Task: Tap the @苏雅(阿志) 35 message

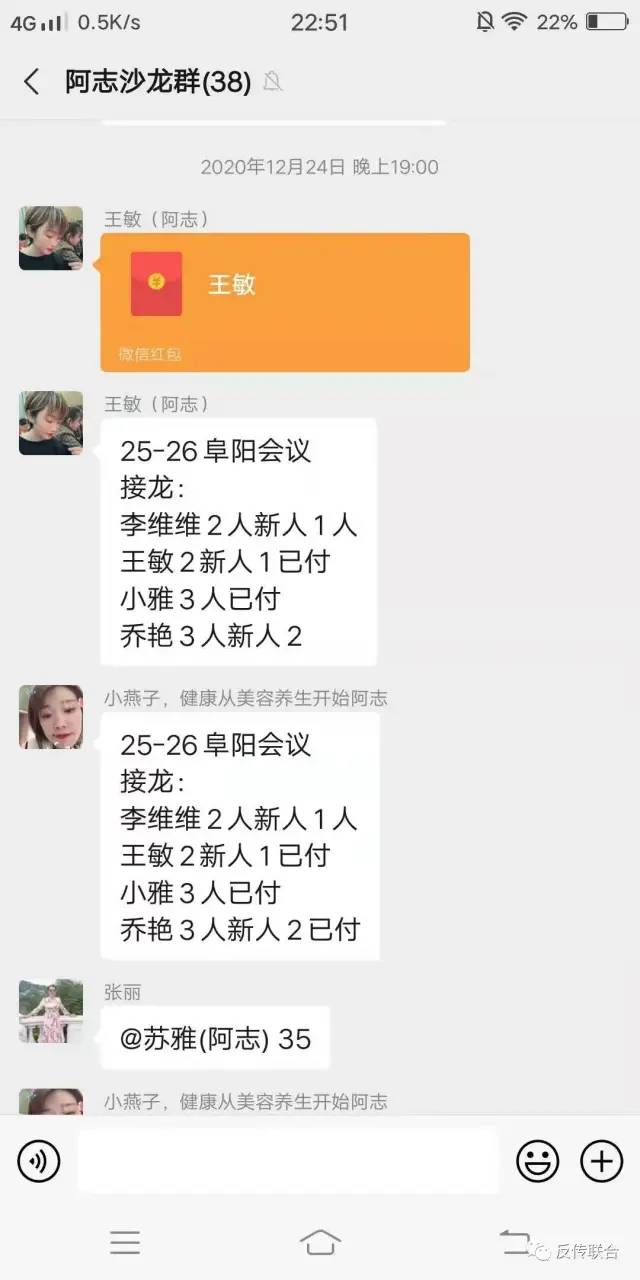Action: [x=215, y=1039]
